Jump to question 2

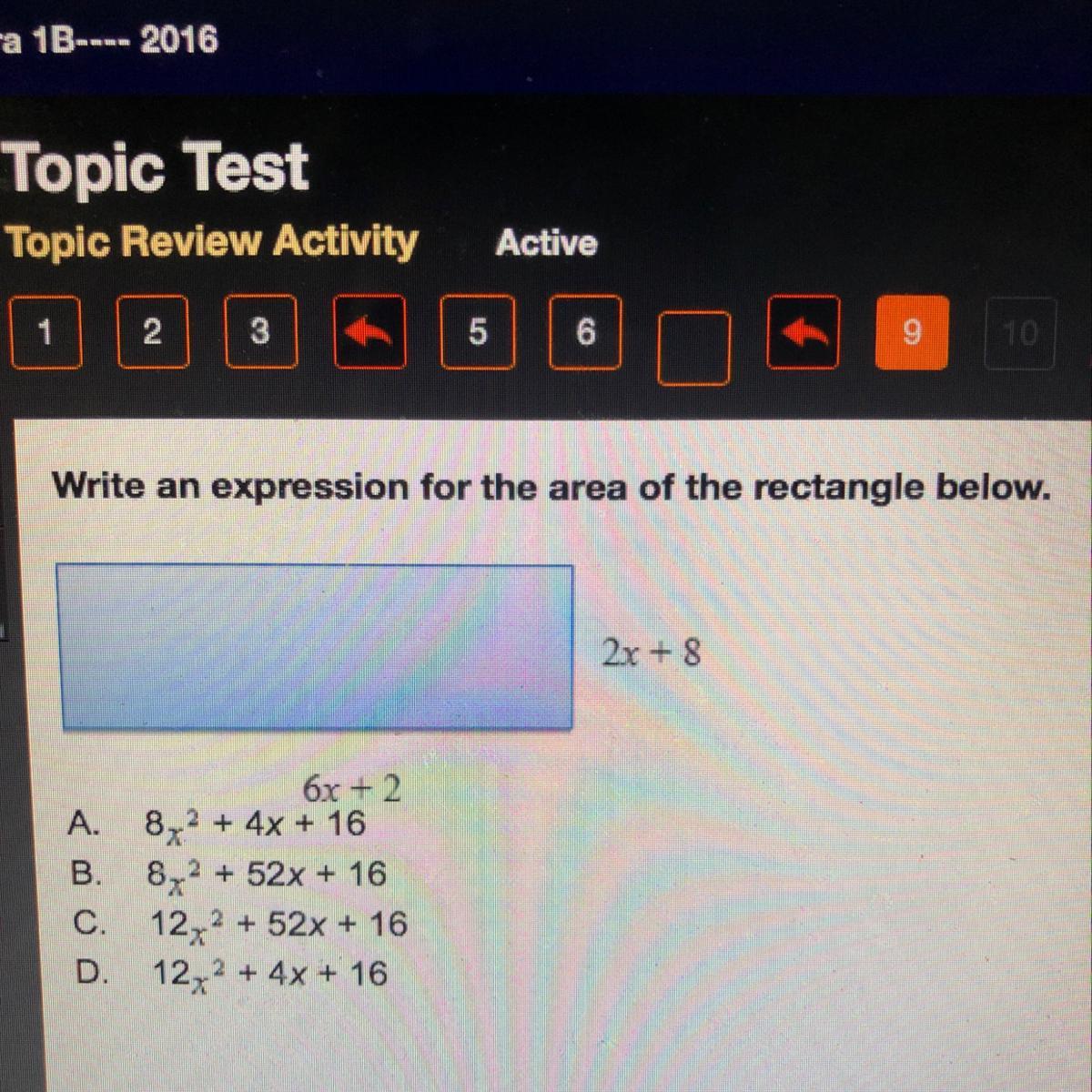[153, 331]
